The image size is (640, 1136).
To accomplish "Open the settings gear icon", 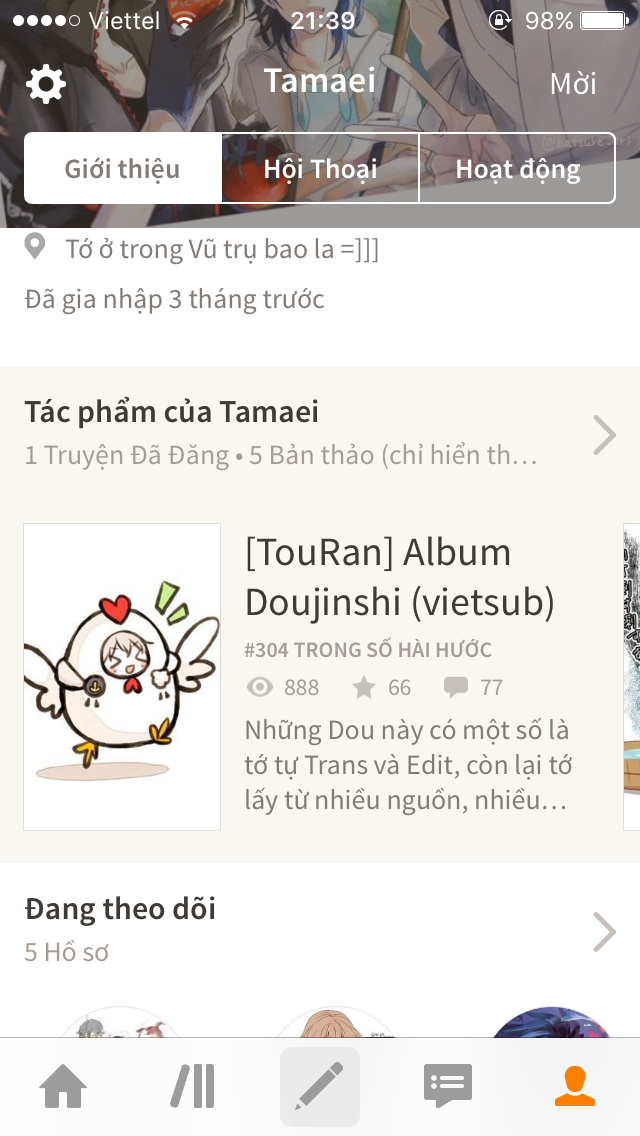I will pyautogui.click(x=46, y=84).
